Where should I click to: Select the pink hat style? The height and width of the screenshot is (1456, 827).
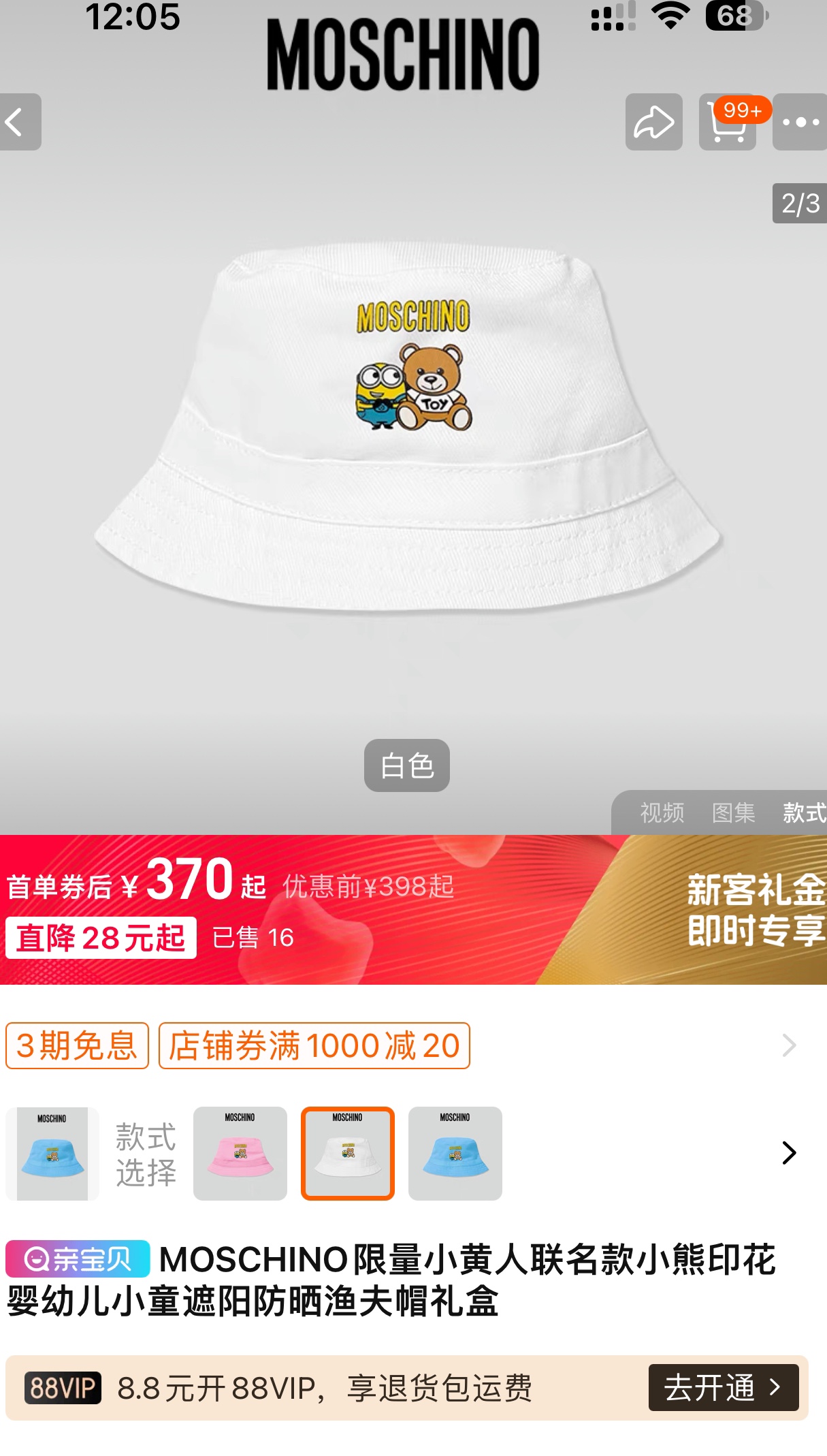(x=240, y=1153)
